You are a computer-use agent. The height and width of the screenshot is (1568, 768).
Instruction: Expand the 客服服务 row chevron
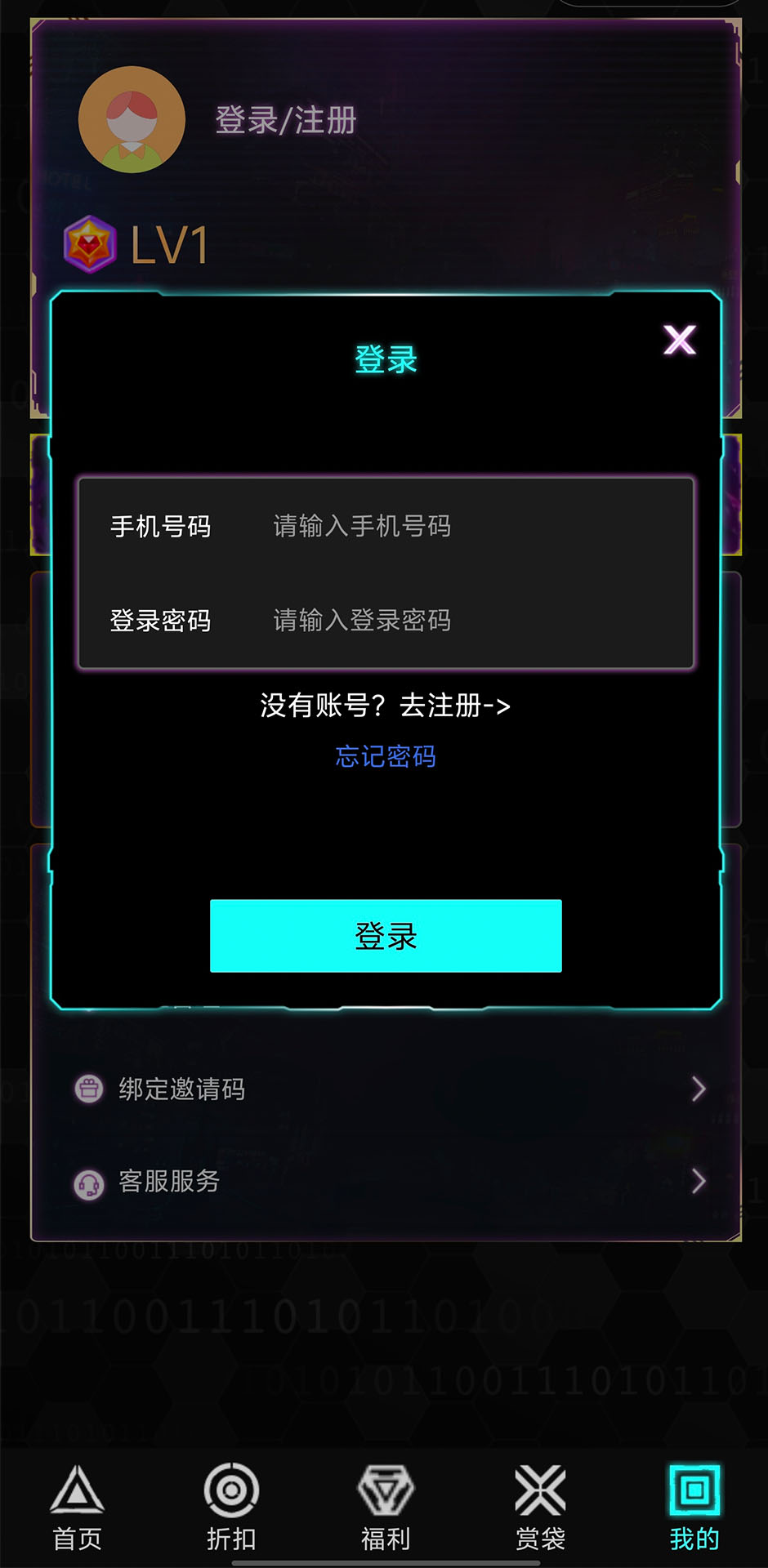tap(699, 1182)
